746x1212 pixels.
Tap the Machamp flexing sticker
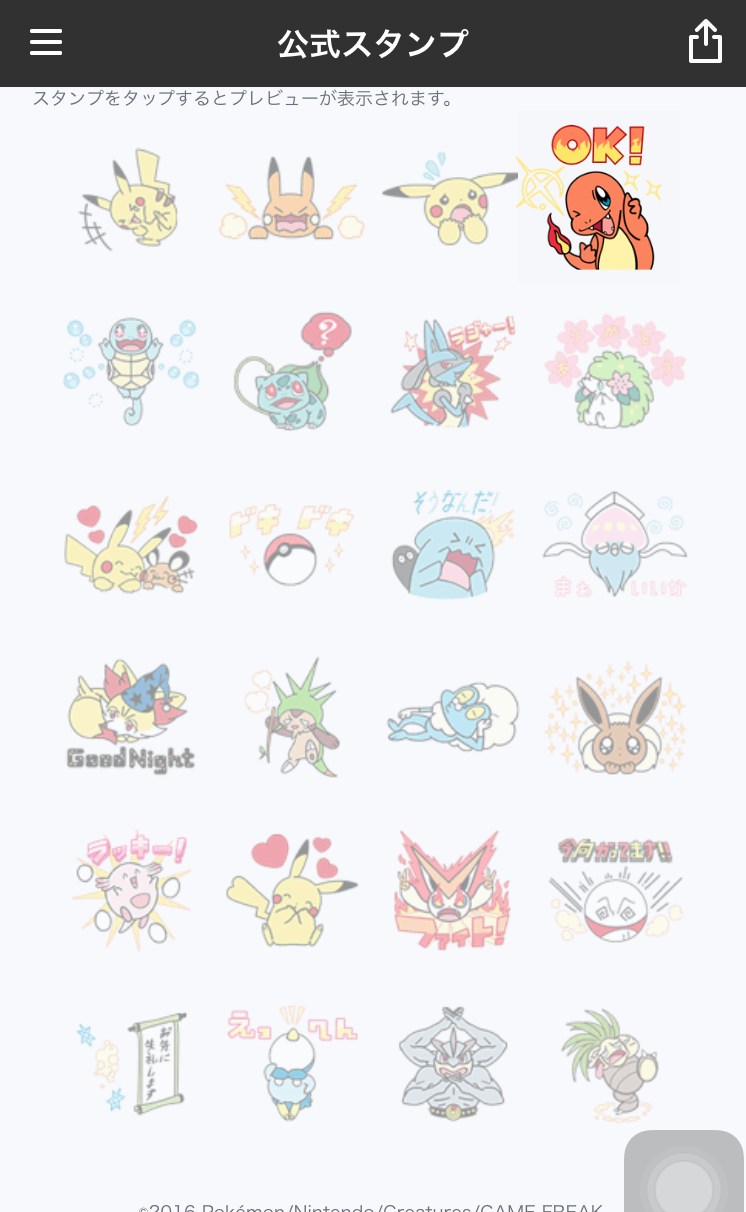452,1060
